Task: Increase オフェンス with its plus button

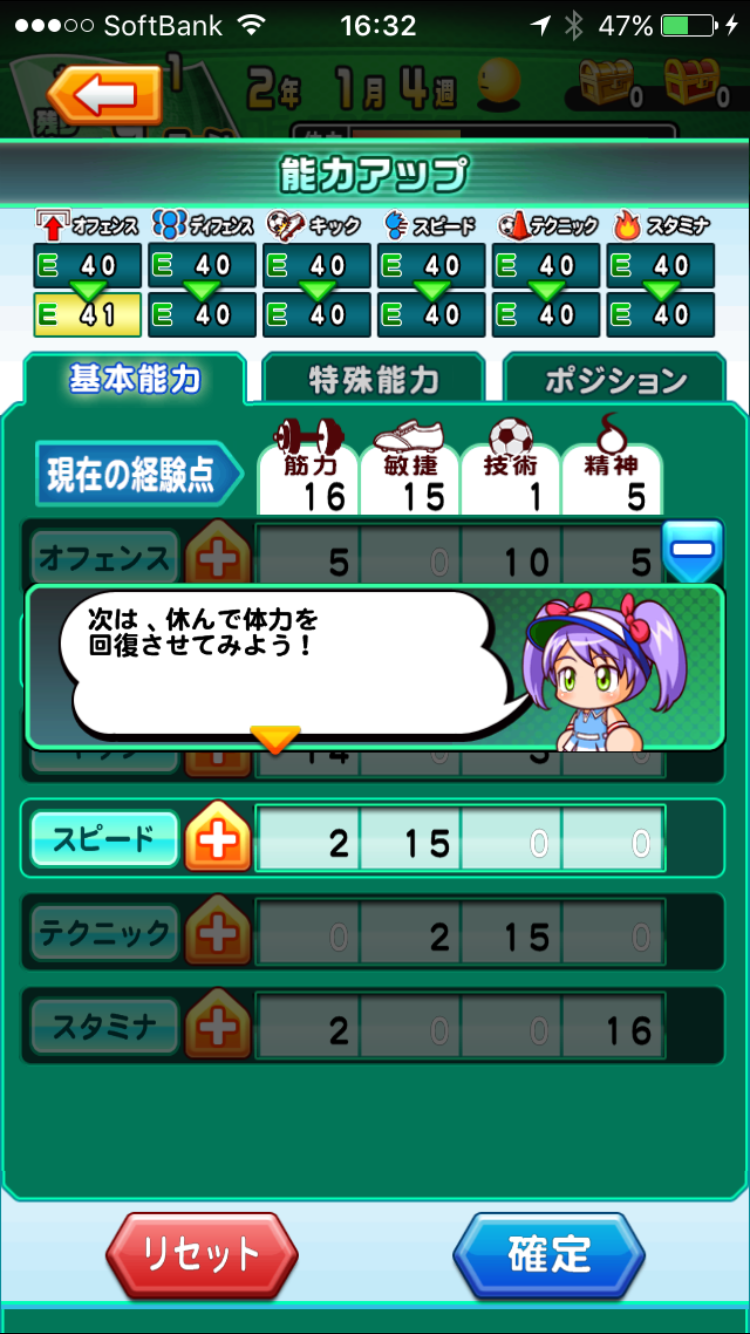Action: coord(218,556)
